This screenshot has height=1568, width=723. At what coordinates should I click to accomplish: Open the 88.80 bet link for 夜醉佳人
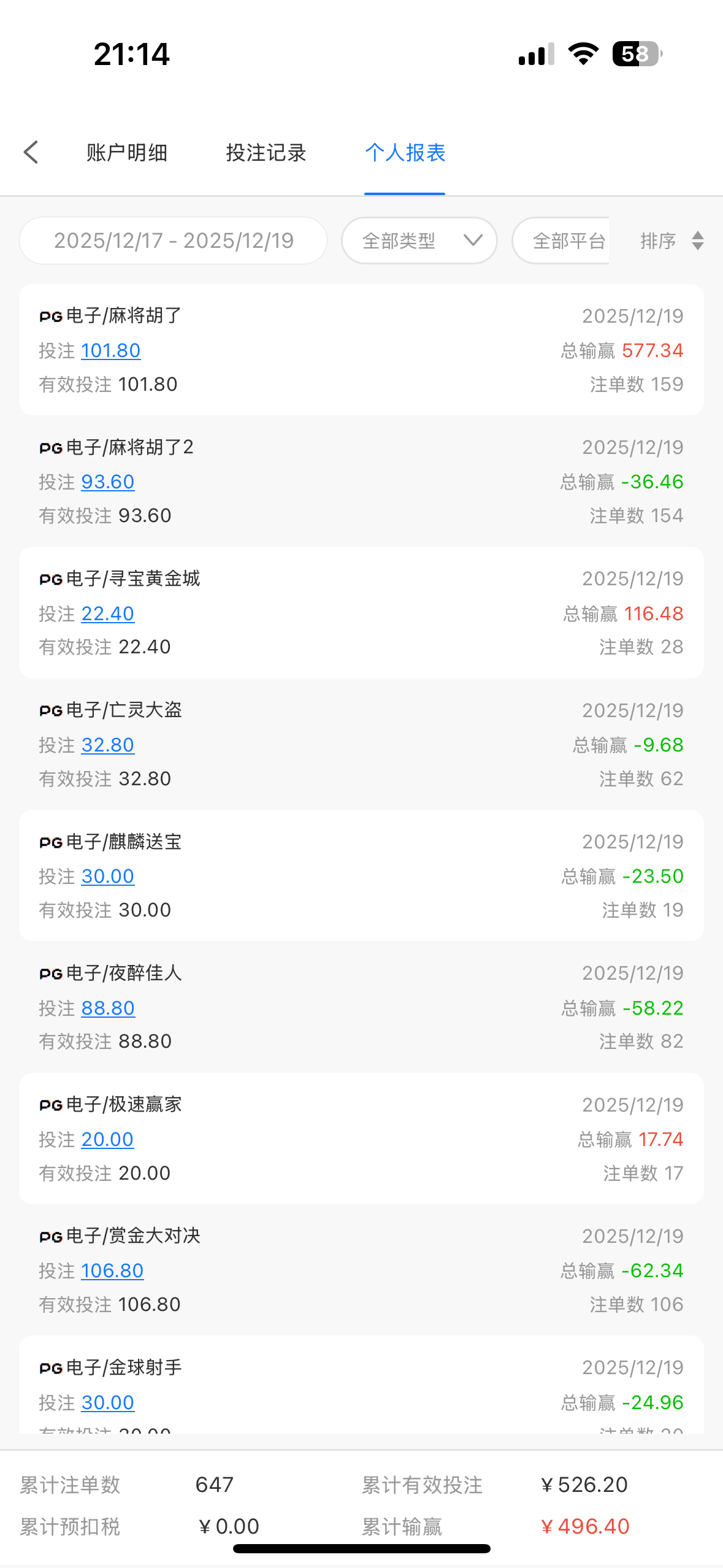107,1008
